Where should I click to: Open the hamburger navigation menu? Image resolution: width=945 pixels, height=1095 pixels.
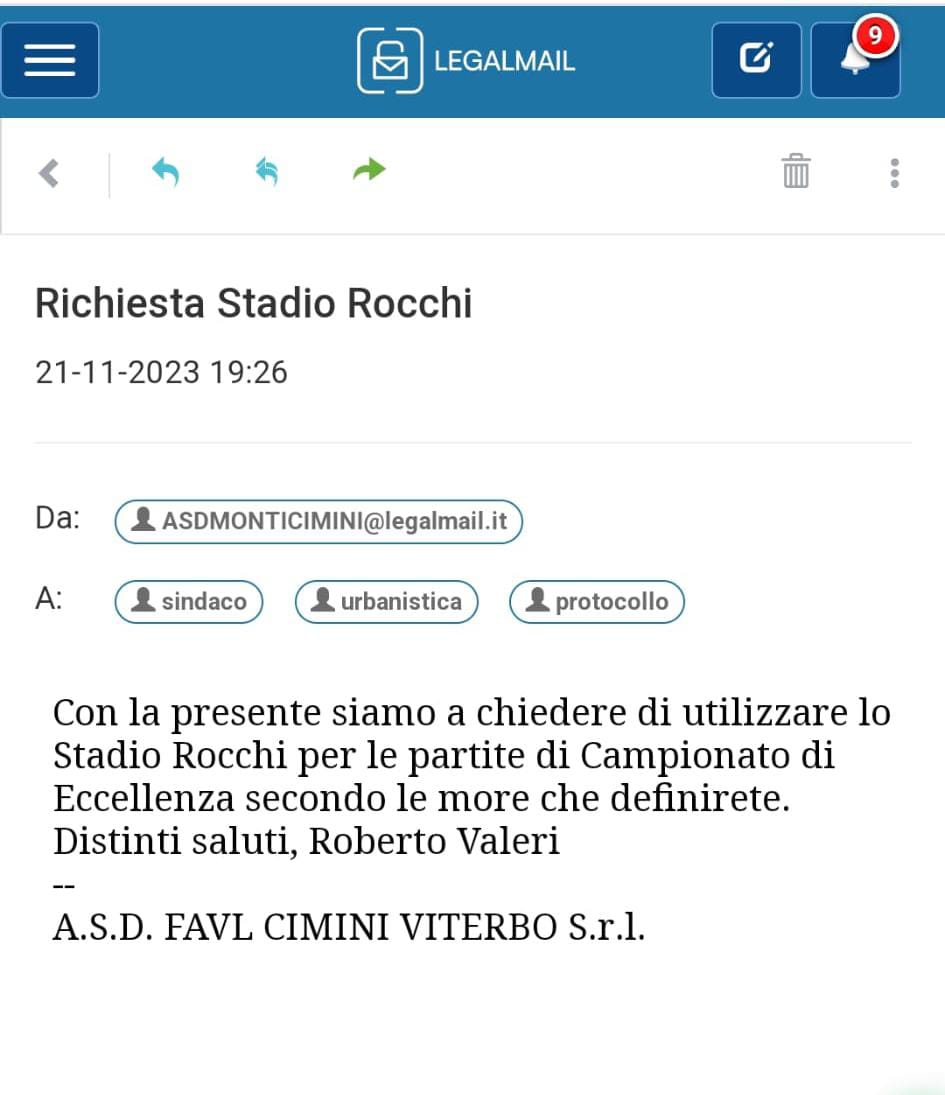50,60
